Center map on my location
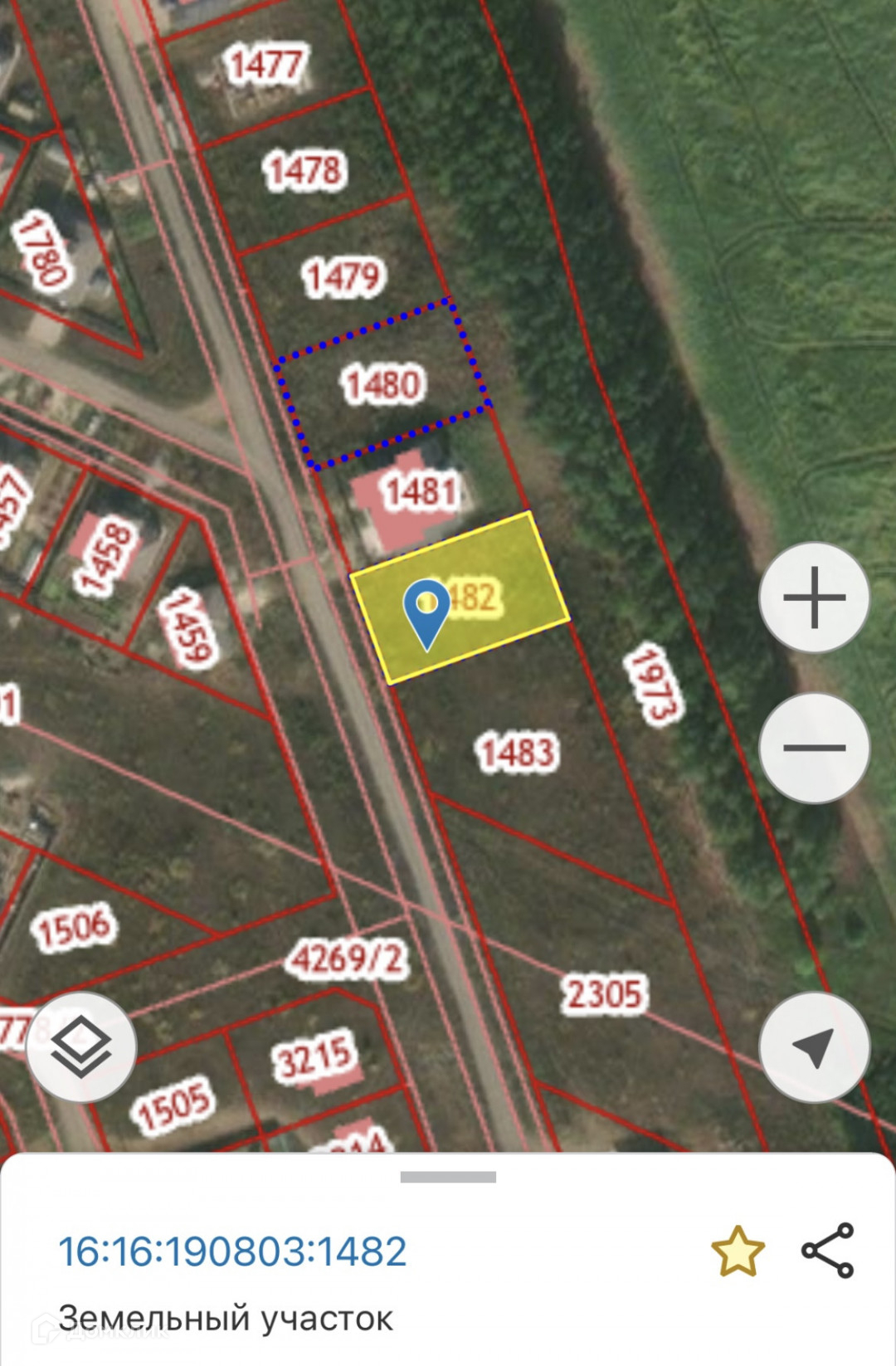 click(x=814, y=1046)
